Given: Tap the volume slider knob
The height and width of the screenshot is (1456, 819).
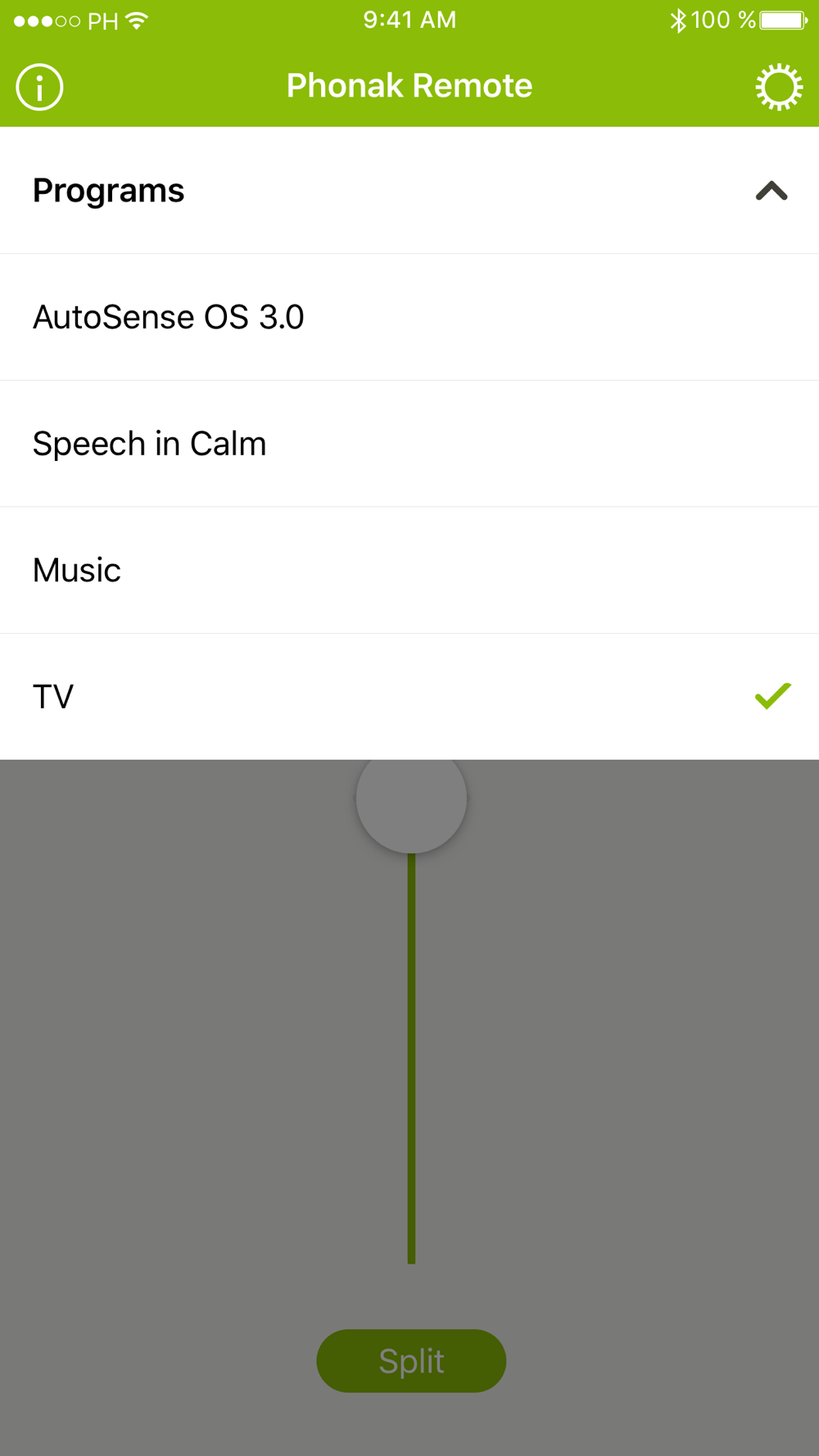Looking at the screenshot, I should (411, 799).
